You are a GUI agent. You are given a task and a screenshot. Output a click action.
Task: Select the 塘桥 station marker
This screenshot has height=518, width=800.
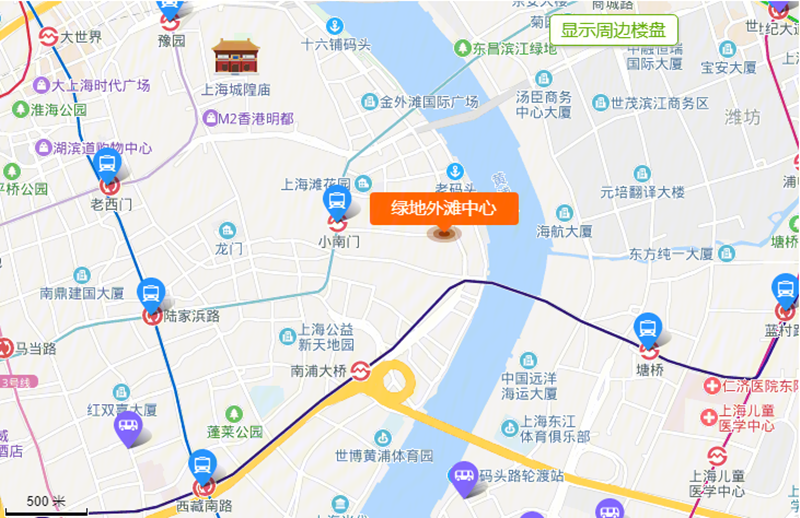point(648,331)
